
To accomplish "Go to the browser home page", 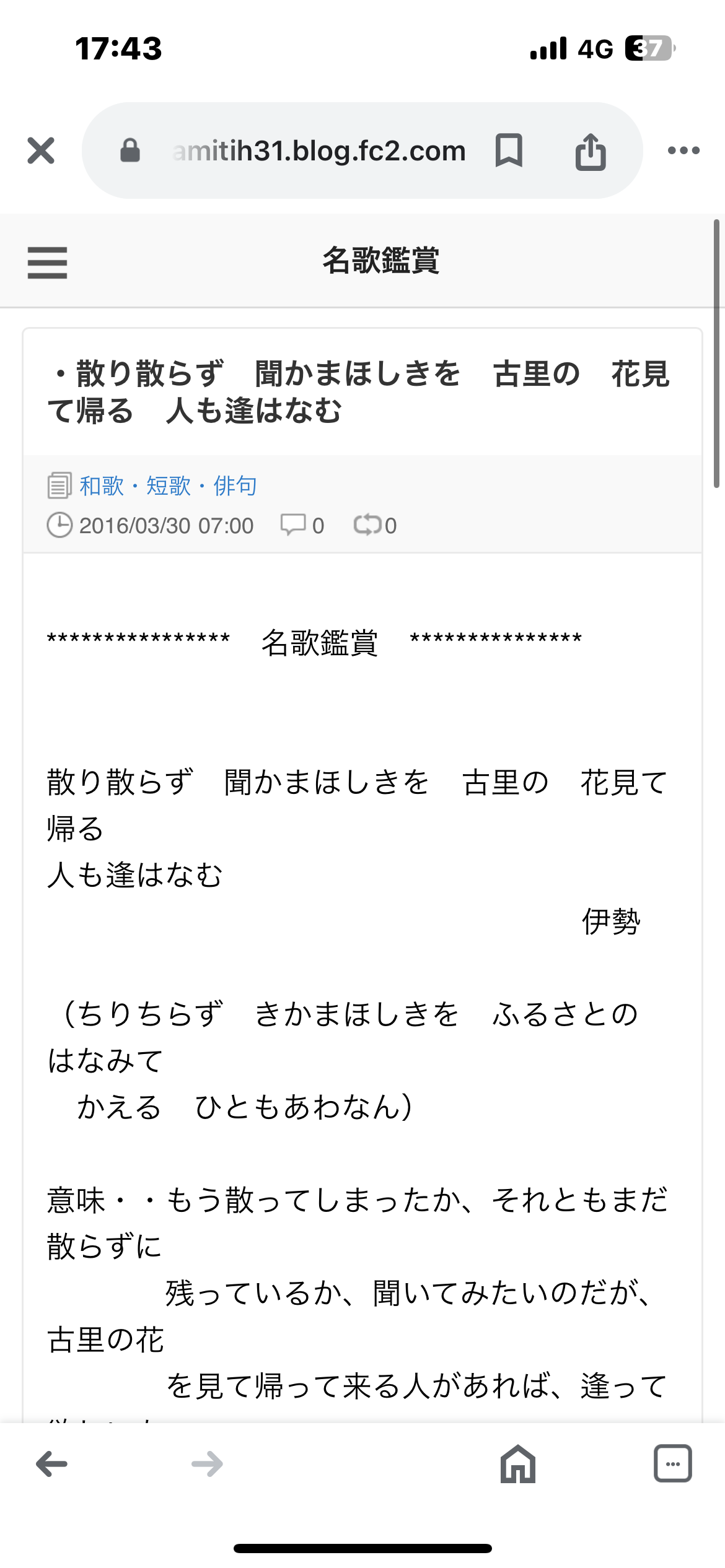I will (518, 1464).
